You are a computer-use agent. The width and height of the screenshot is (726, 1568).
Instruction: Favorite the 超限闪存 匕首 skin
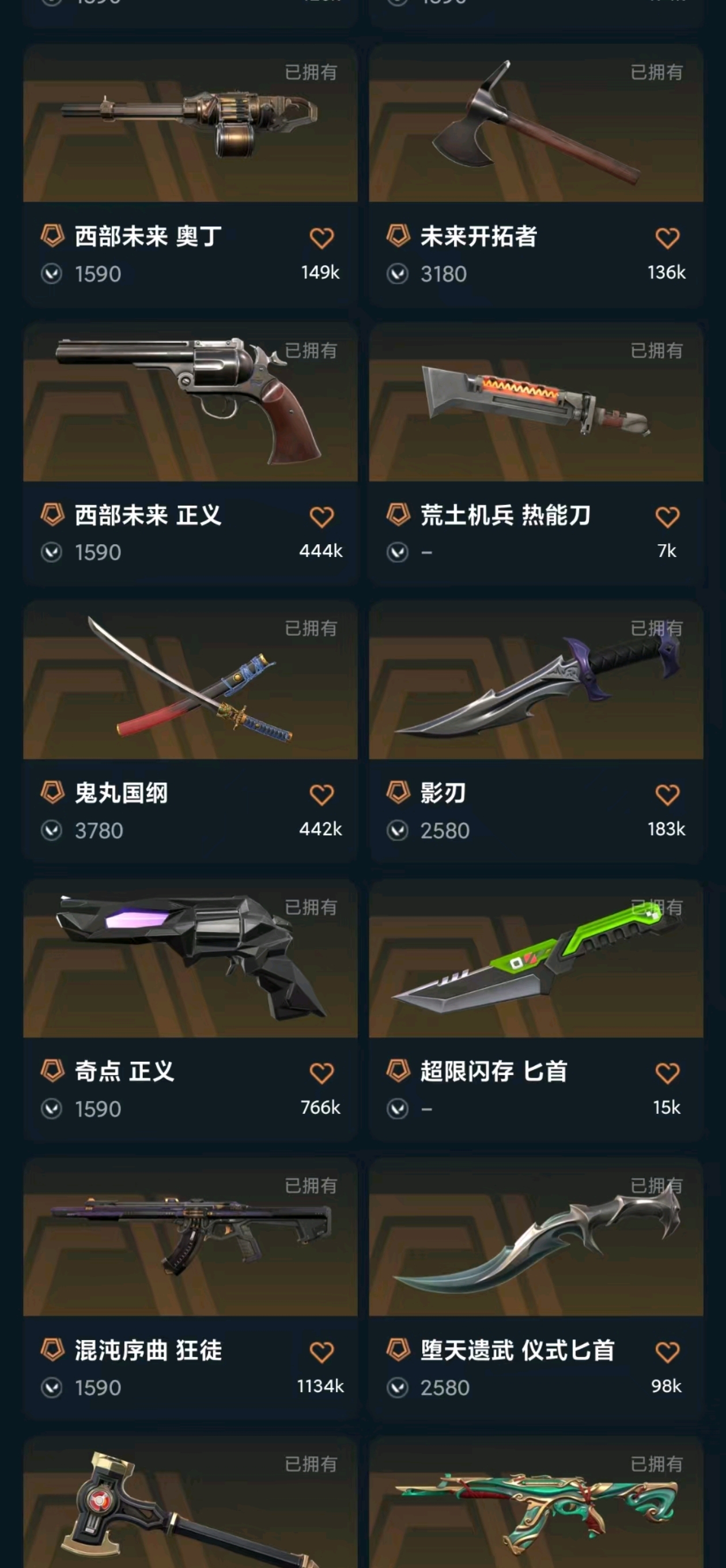667,1072
